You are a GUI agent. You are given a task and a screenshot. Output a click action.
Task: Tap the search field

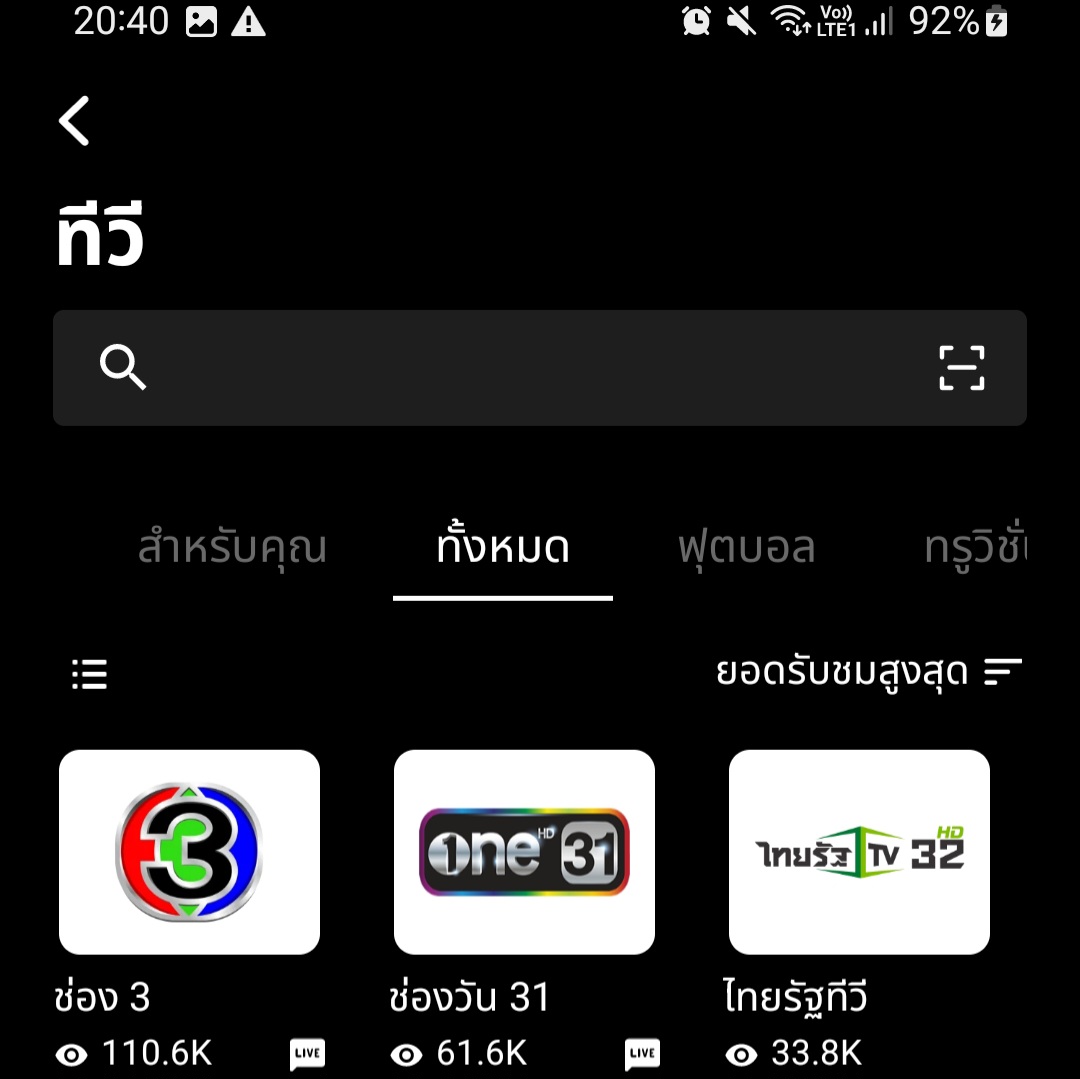pos(520,368)
